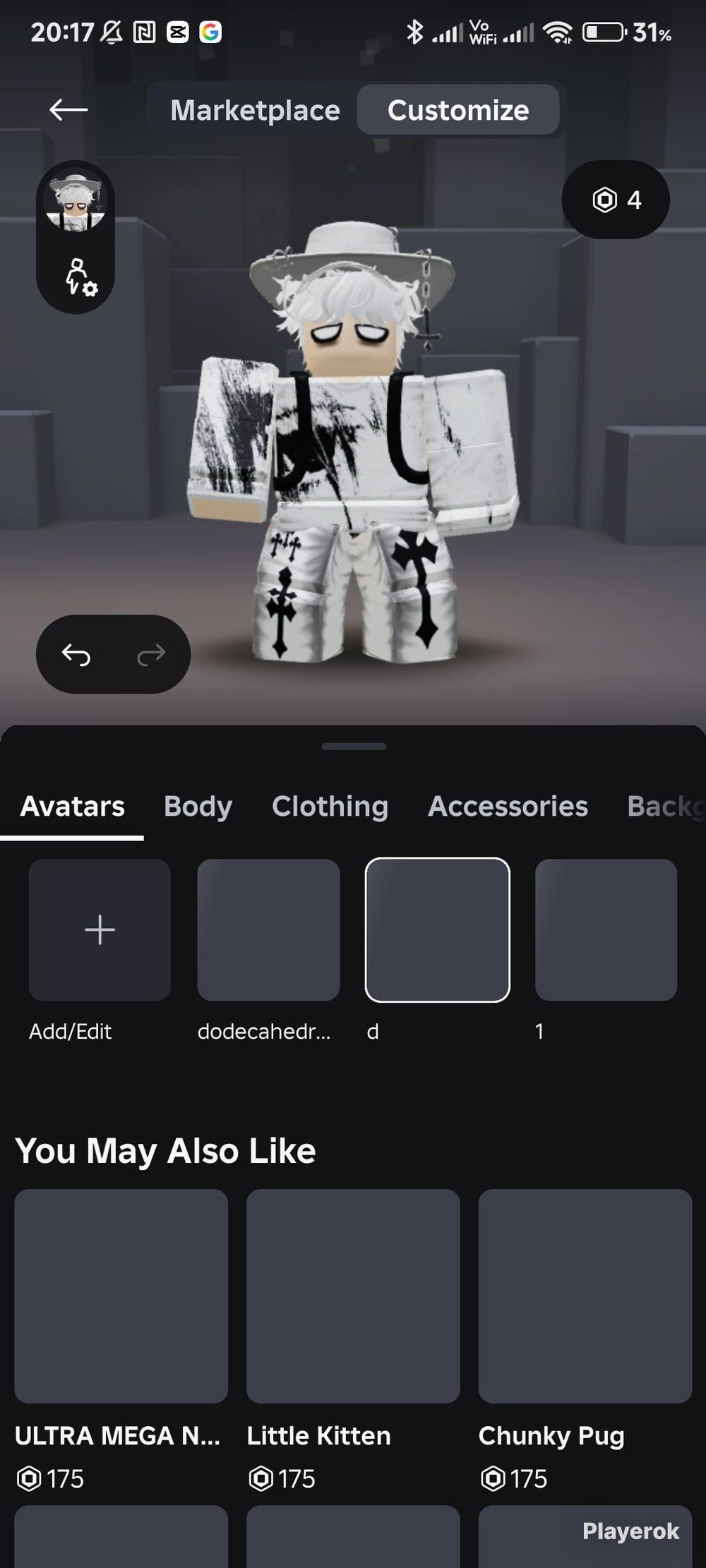
Task: Open the ULTRA MEGA N... item
Action: coord(121,1296)
